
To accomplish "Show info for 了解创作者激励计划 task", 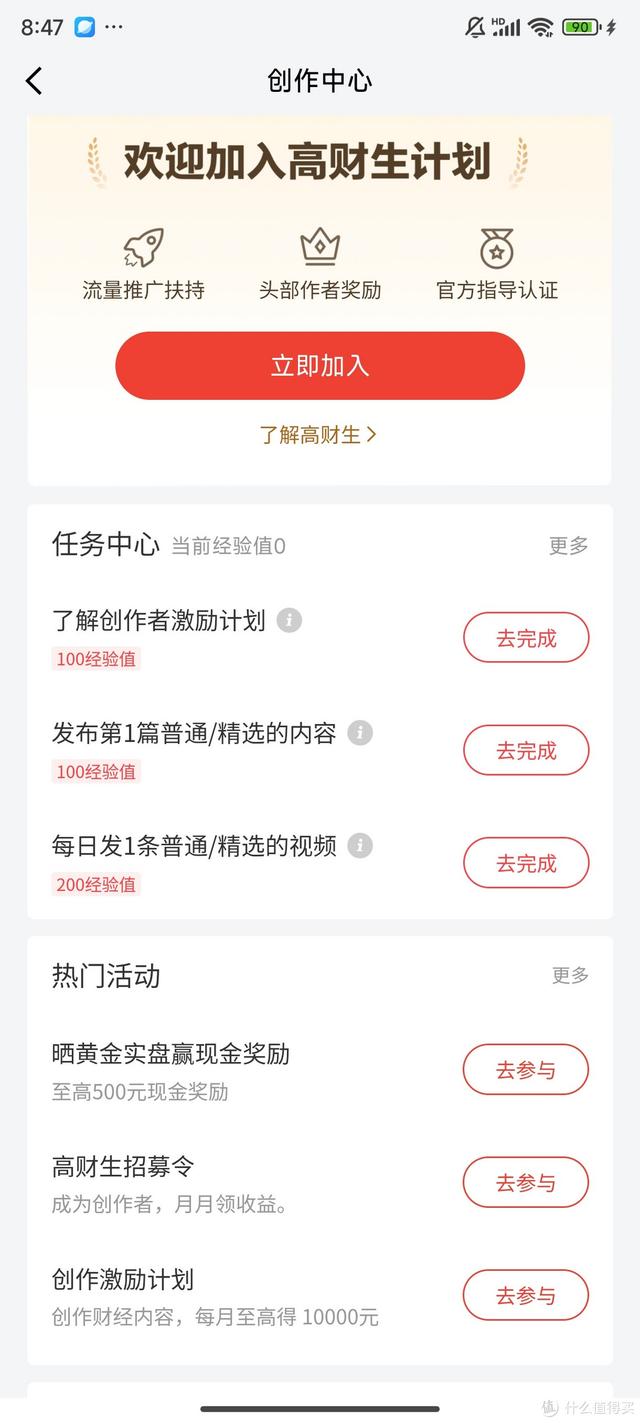I will coord(289,620).
